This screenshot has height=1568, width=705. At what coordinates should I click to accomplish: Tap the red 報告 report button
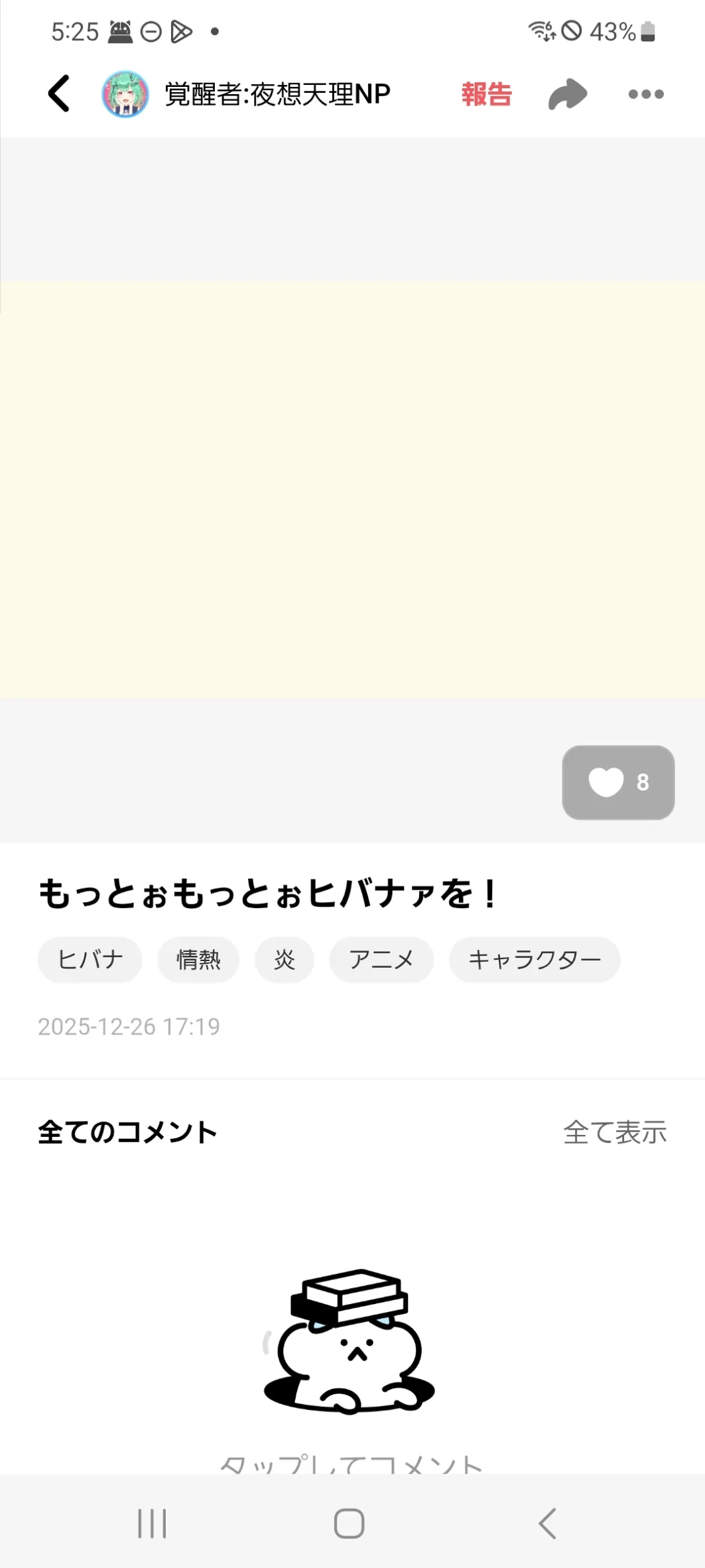pos(487,94)
